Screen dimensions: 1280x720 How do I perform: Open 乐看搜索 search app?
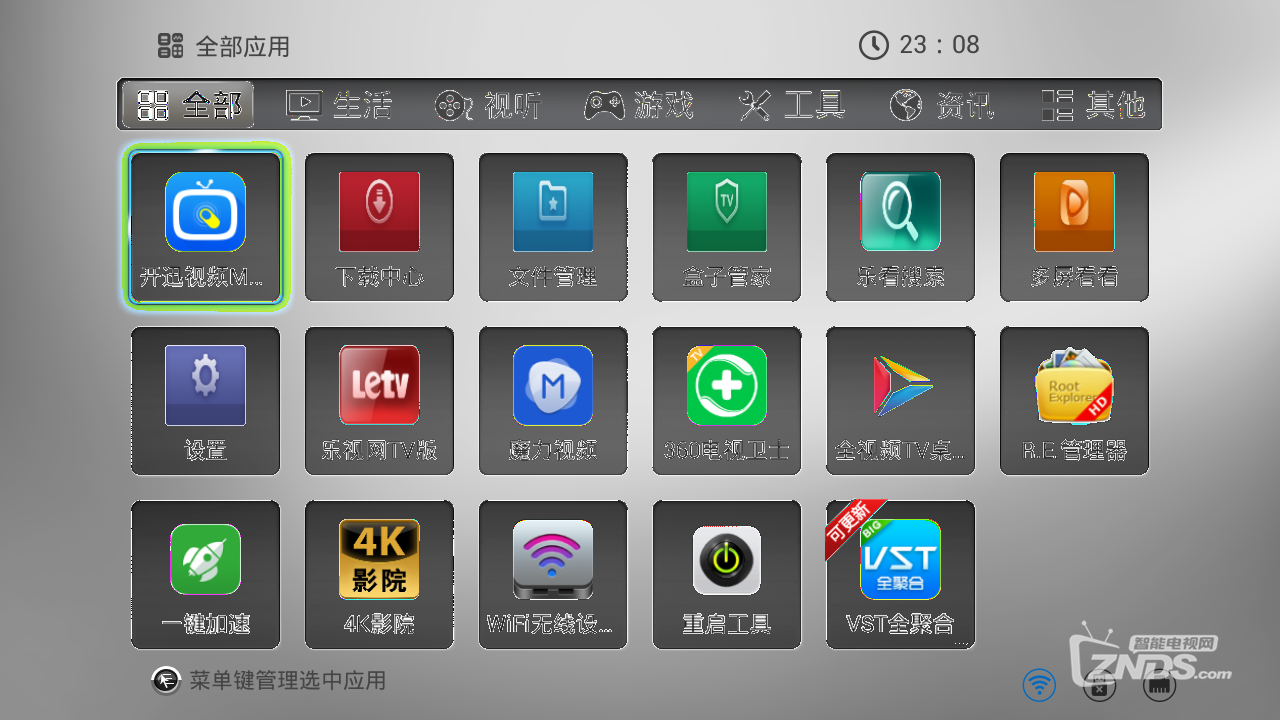coord(900,227)
